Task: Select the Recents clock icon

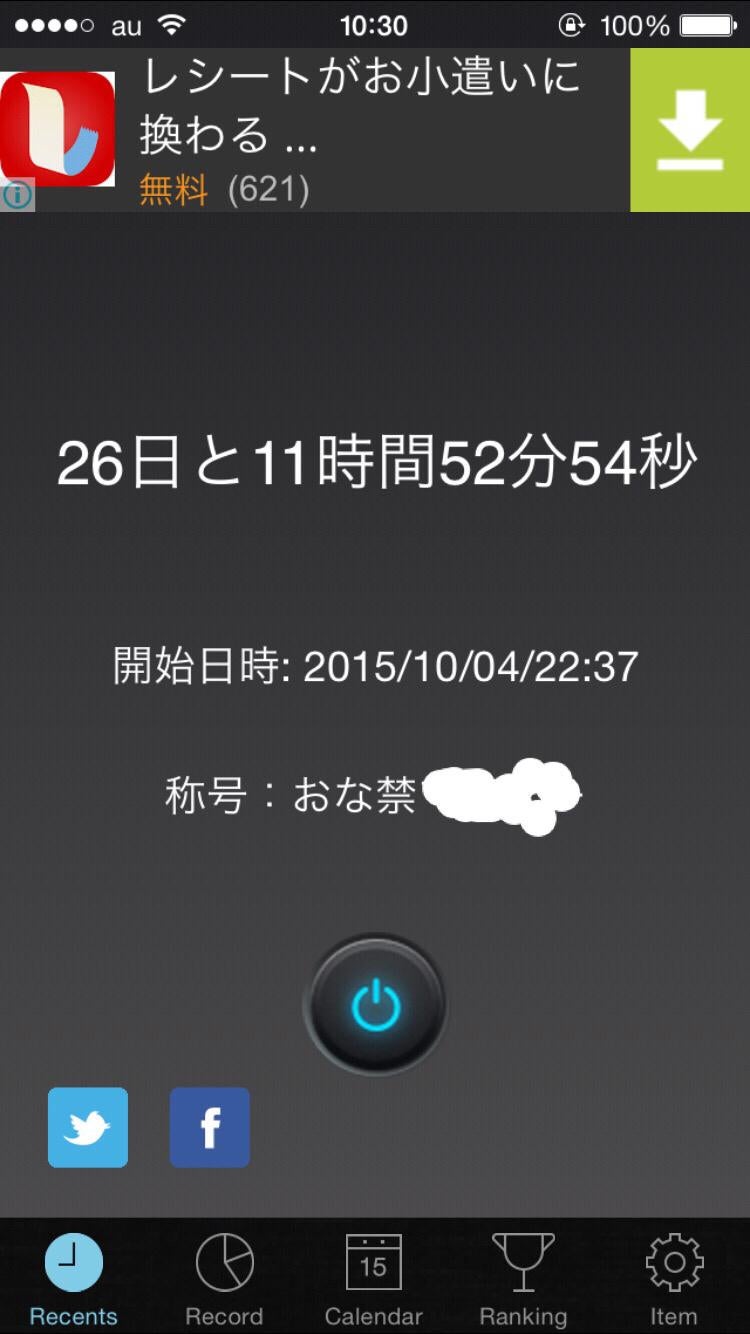Action: 74,1262
